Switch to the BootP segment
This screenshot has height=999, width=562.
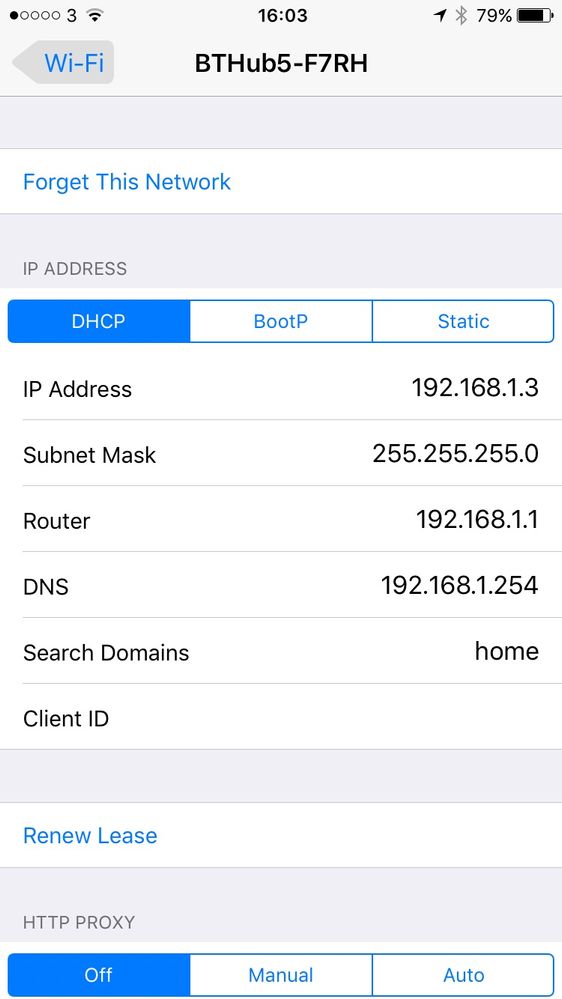tap(280, 321)
